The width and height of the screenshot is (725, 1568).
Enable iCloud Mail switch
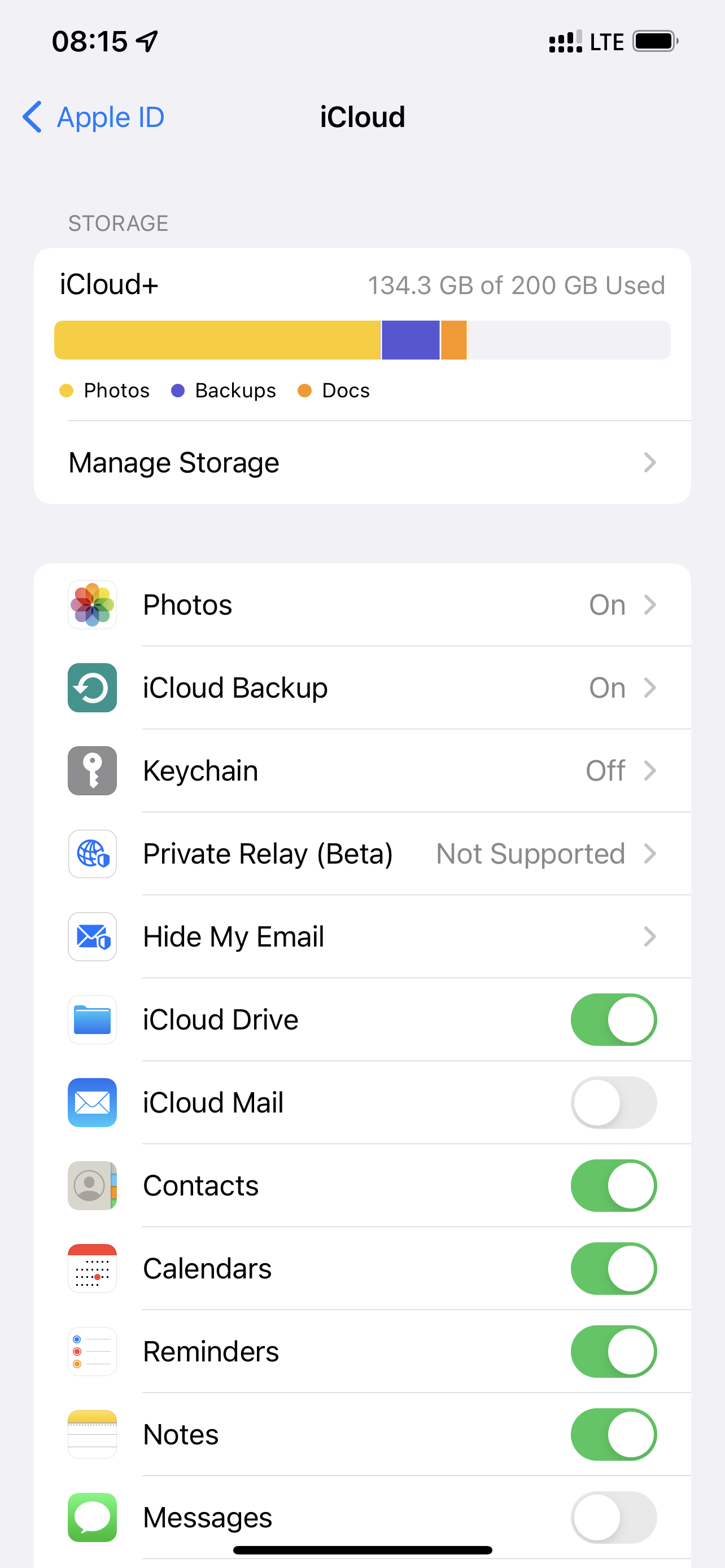pos(613,1102)
